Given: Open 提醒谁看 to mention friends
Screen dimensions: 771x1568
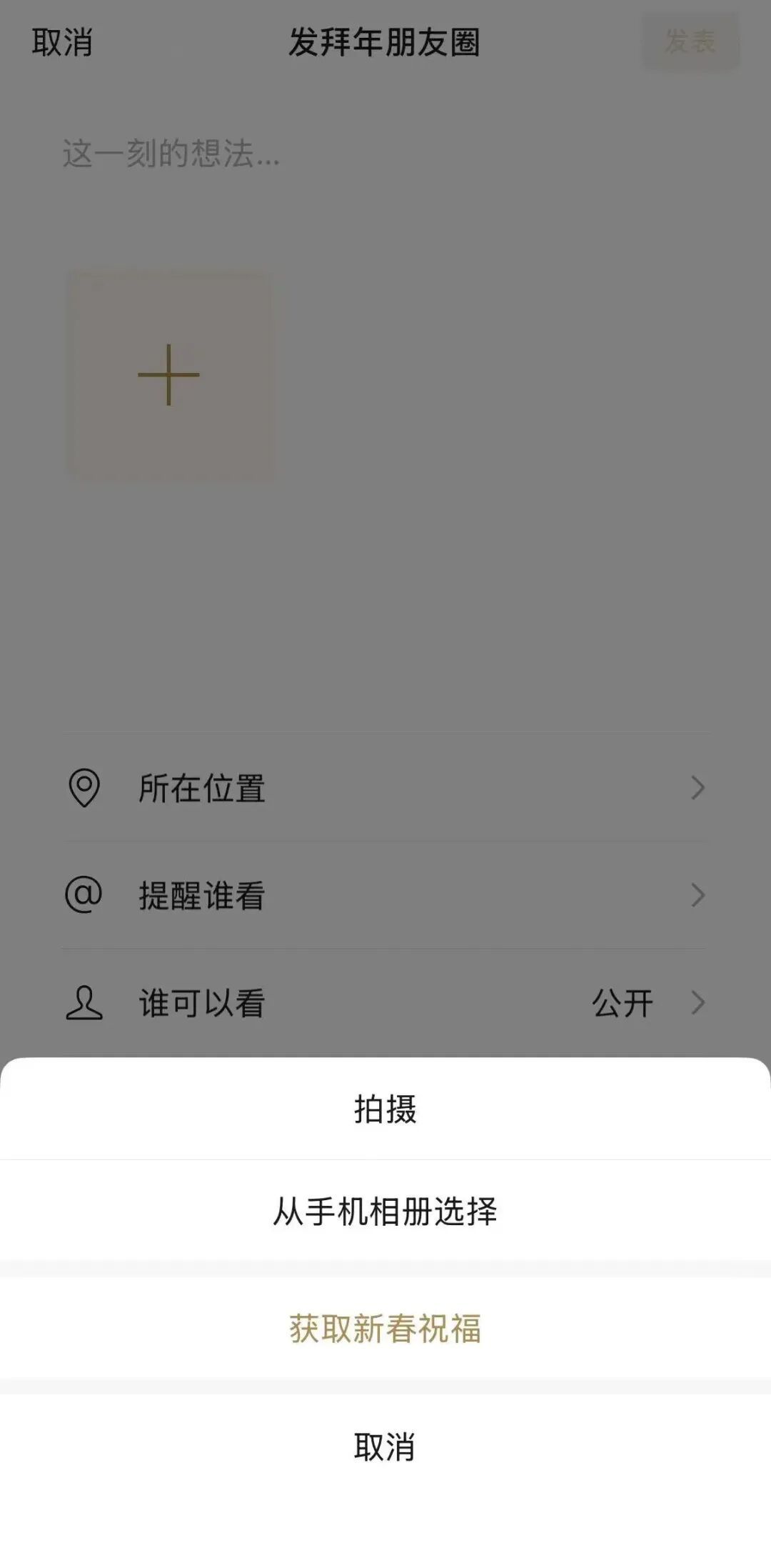Looking at the screenshot, I should [203, 895].
